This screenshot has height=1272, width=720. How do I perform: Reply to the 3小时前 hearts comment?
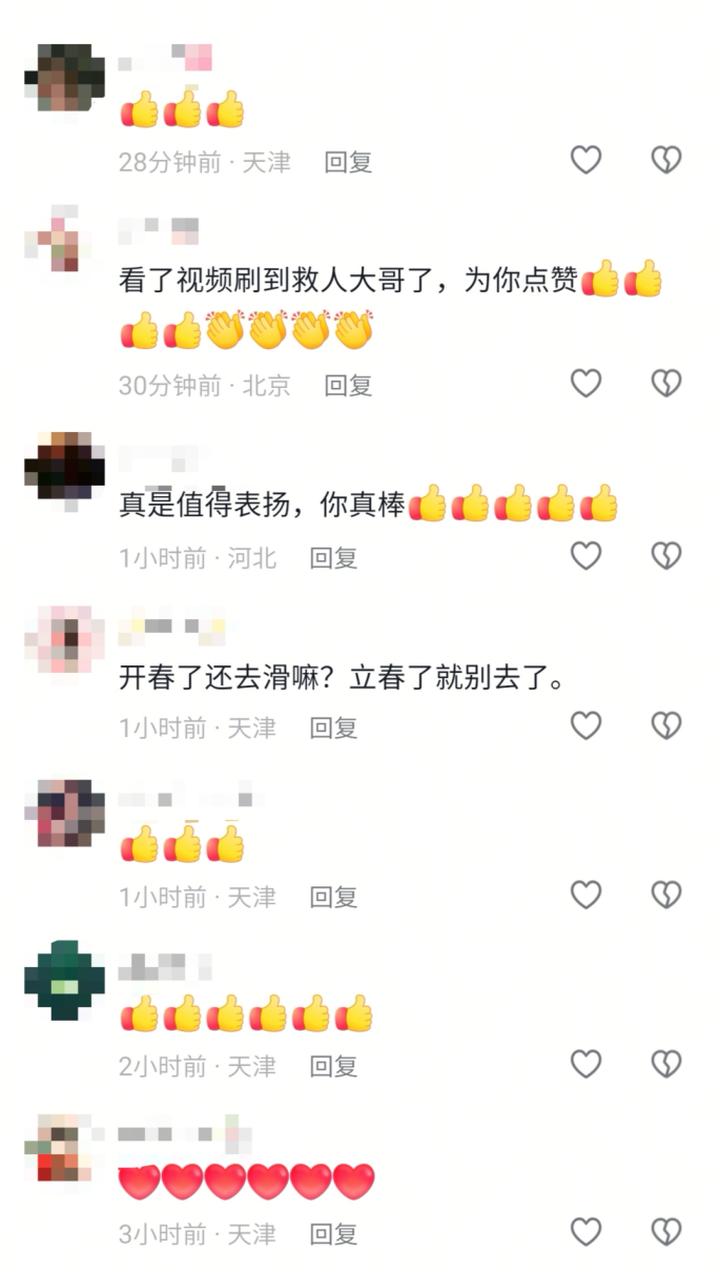[333, 1234]
